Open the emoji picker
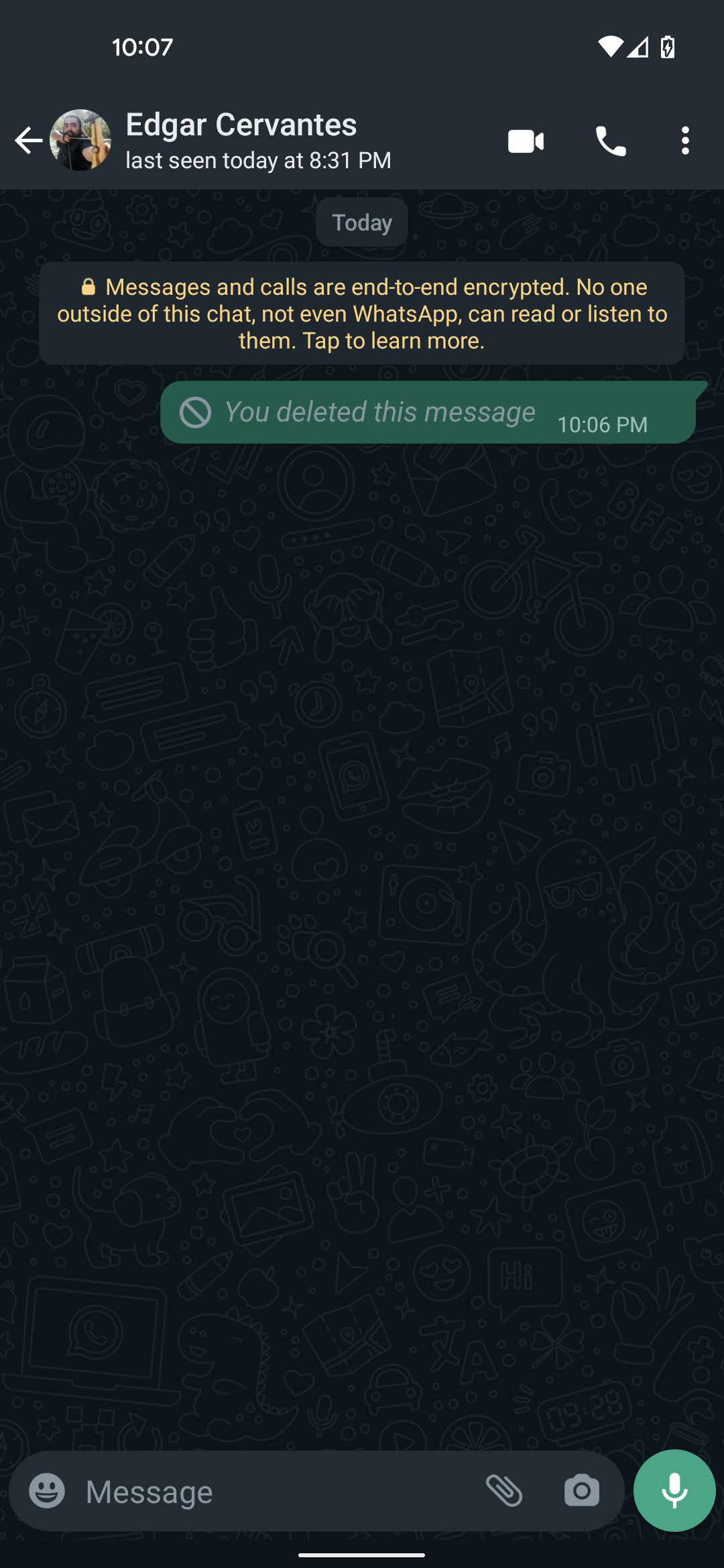The width and height of the screenshot is (724, 1568). pos(47,1491)
